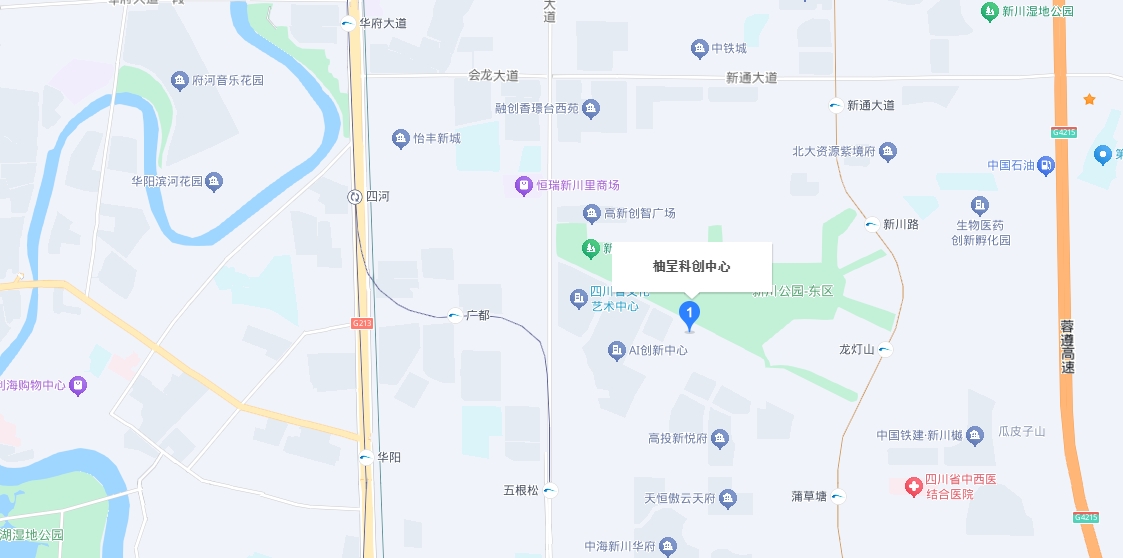This screenshot has height=558, width=1123.
Task: Tap the 四河 metro station icon
Action: (x=355, y=197)
